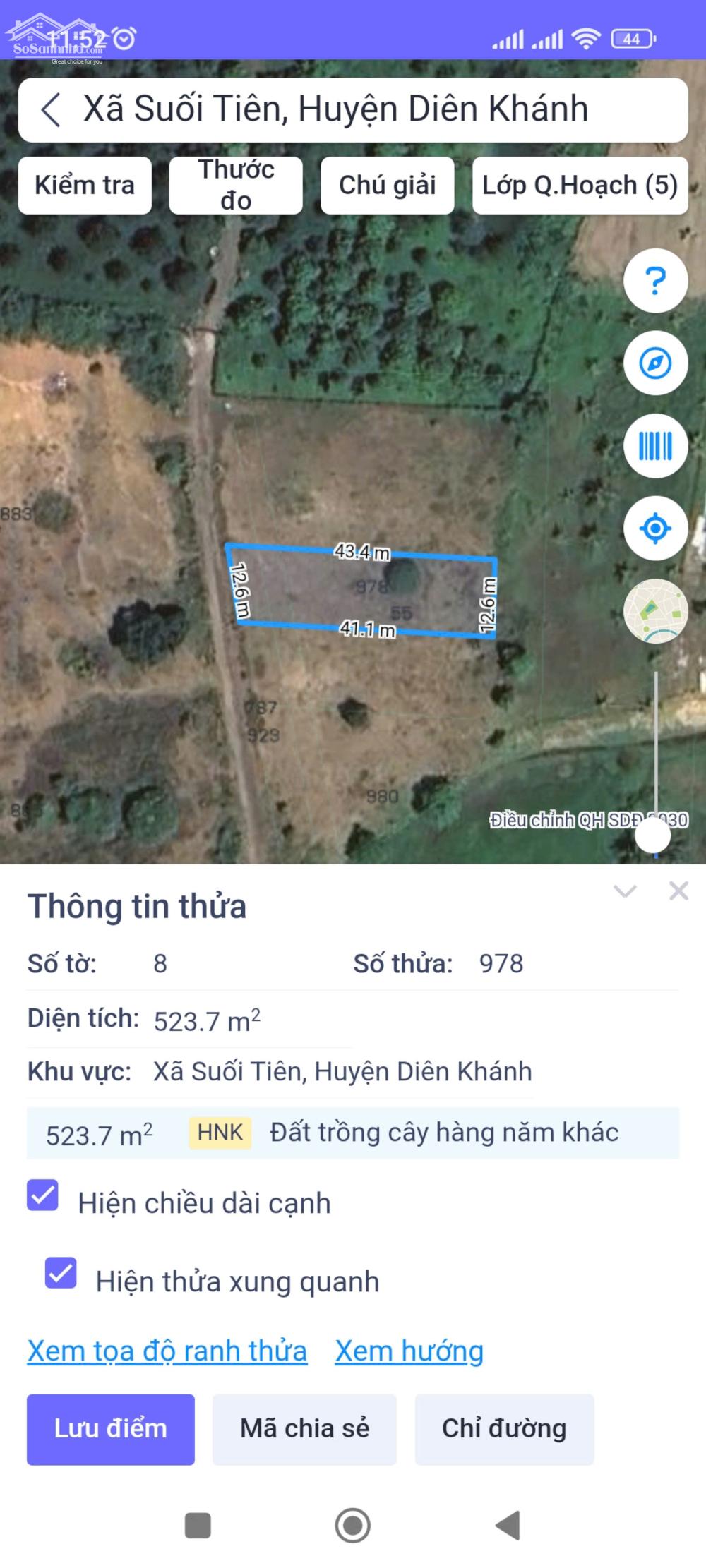
Task: Open the barcode scanner icon
Action: click(654, 447)
